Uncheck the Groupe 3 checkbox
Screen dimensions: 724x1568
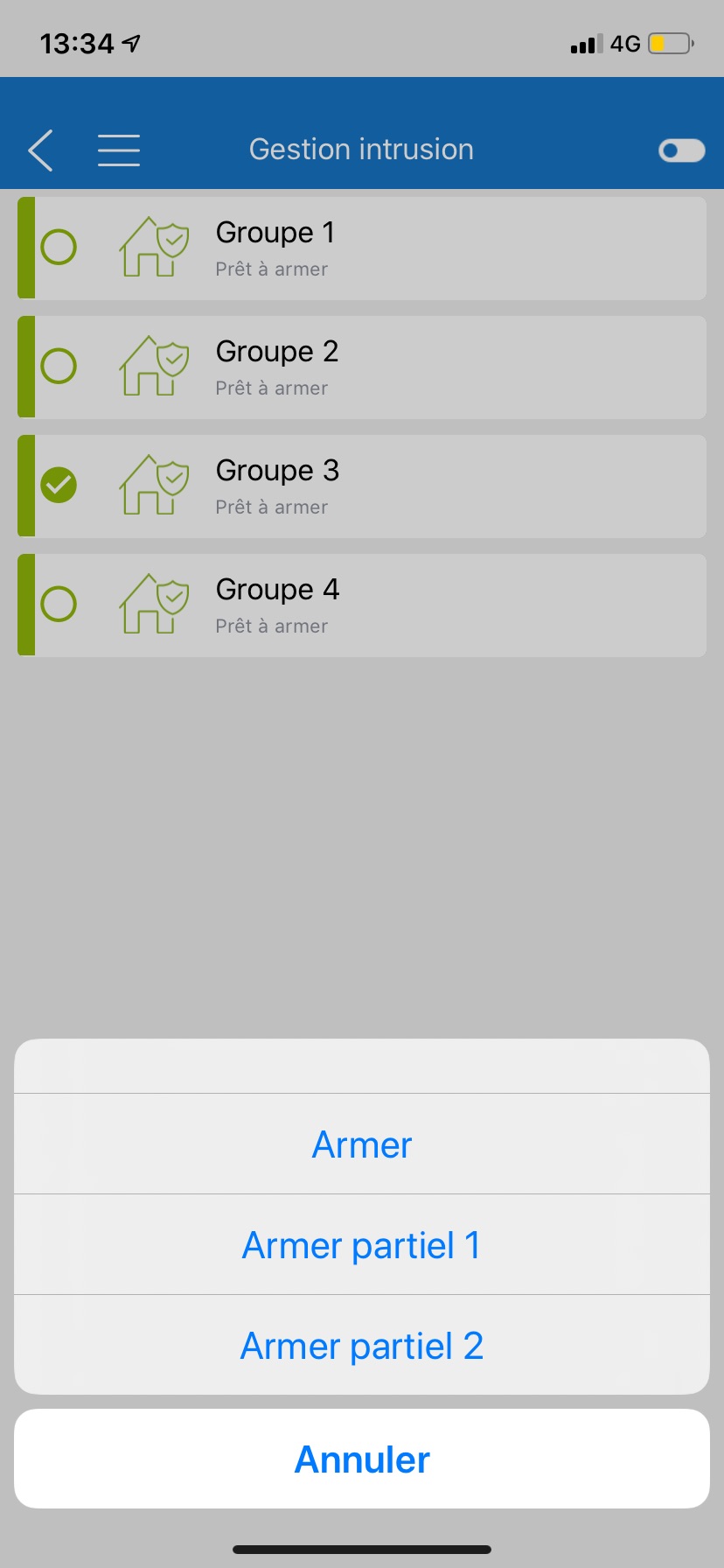pyautogui.click(x=59, y=485)
